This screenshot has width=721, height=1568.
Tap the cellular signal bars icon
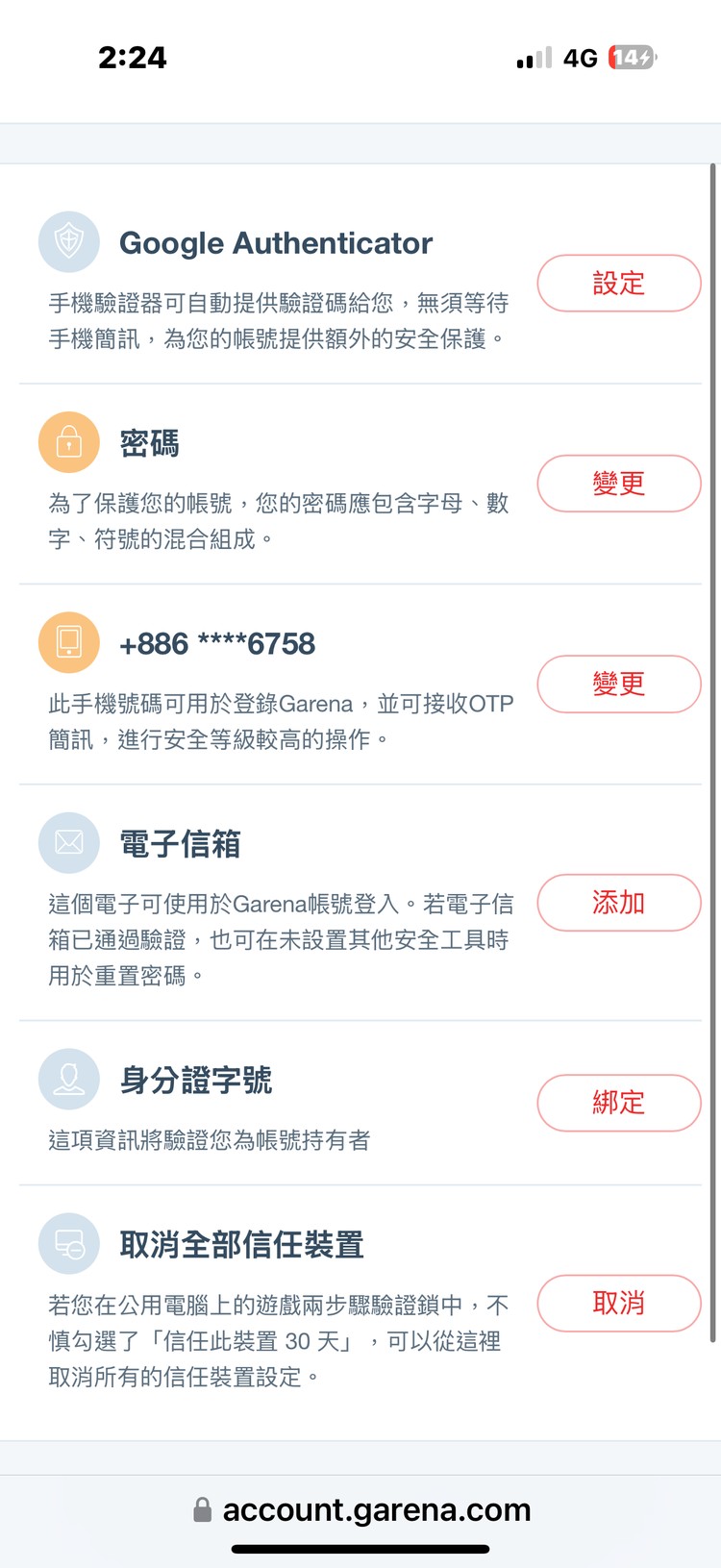(531, 58)
